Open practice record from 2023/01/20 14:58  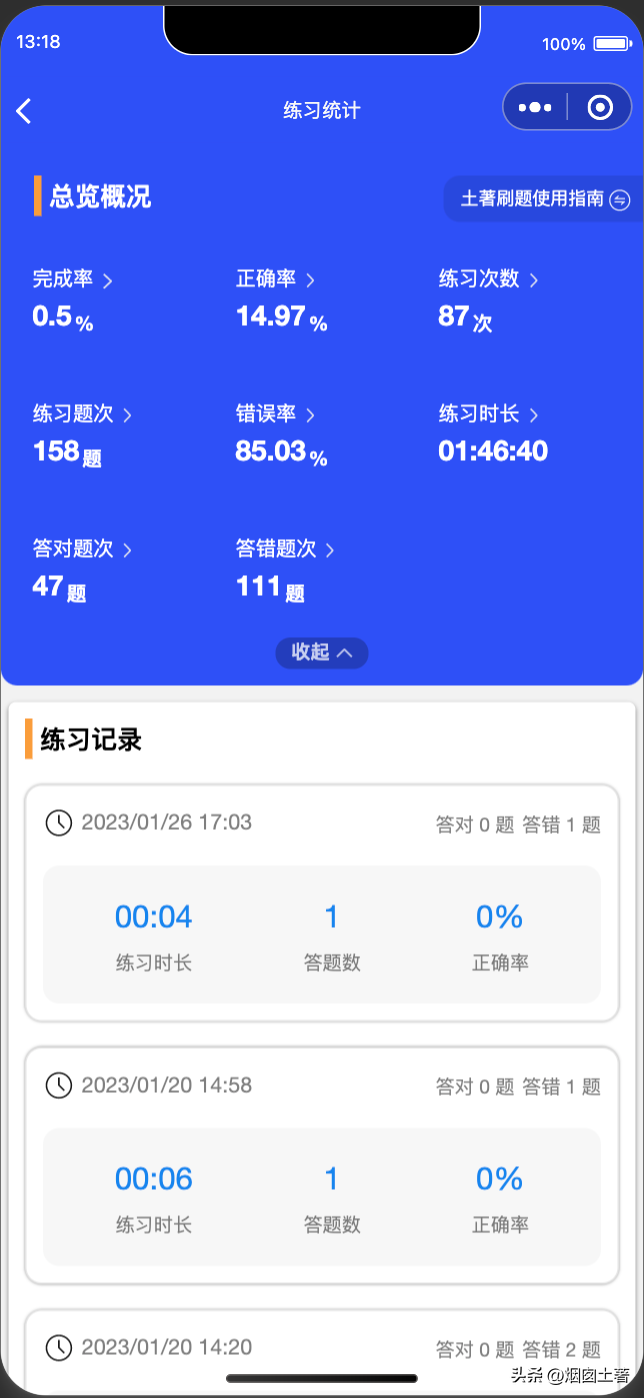coord(322,1165)
